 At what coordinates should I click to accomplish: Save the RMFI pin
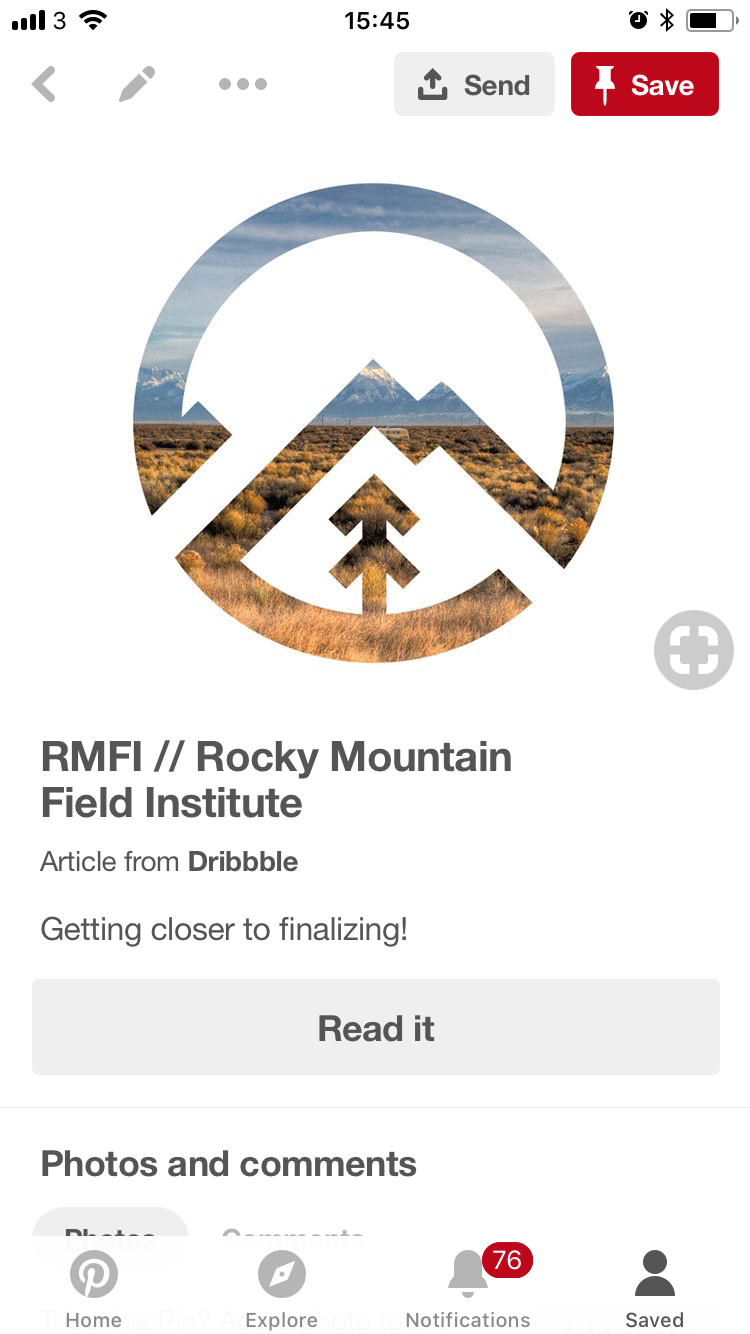point(644,85)
